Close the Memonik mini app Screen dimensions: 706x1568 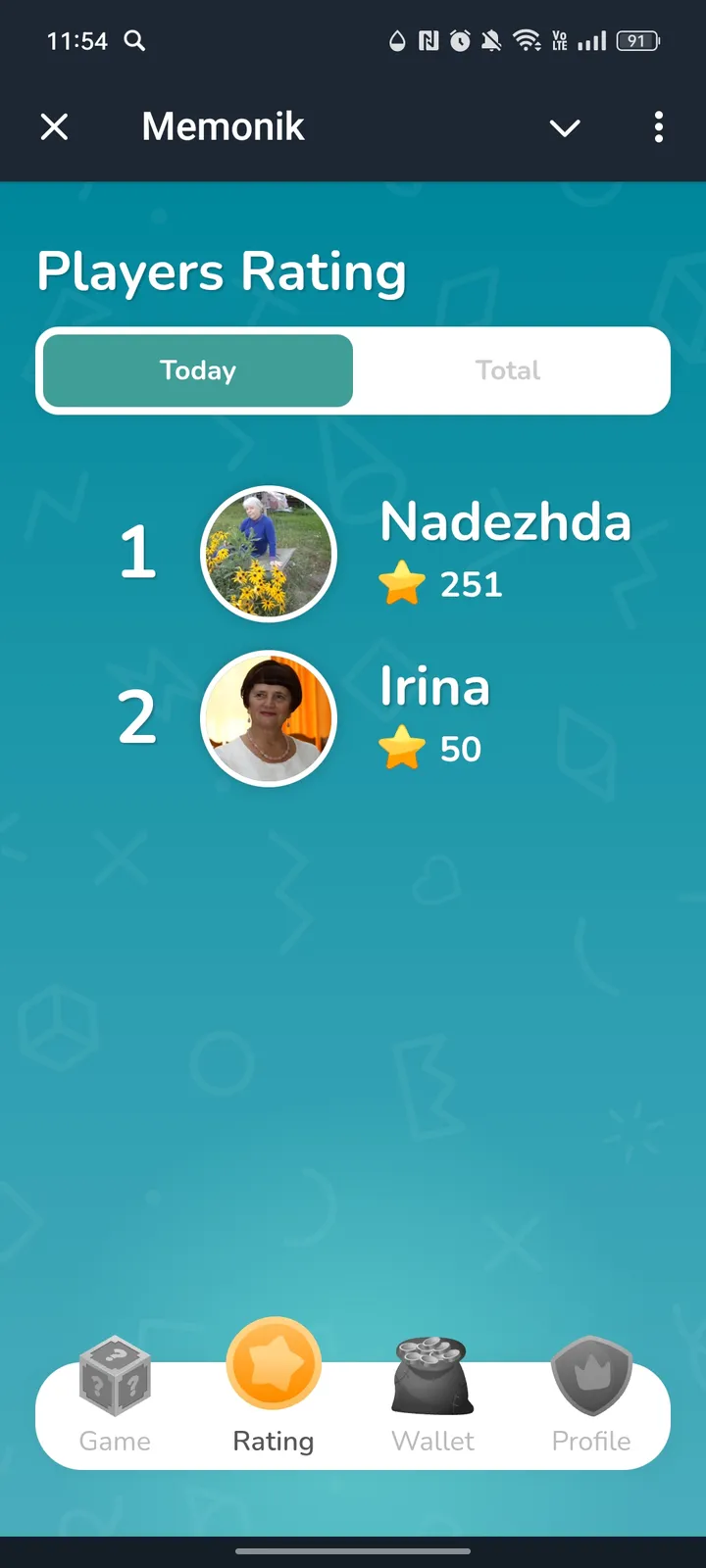coord(55,126)
